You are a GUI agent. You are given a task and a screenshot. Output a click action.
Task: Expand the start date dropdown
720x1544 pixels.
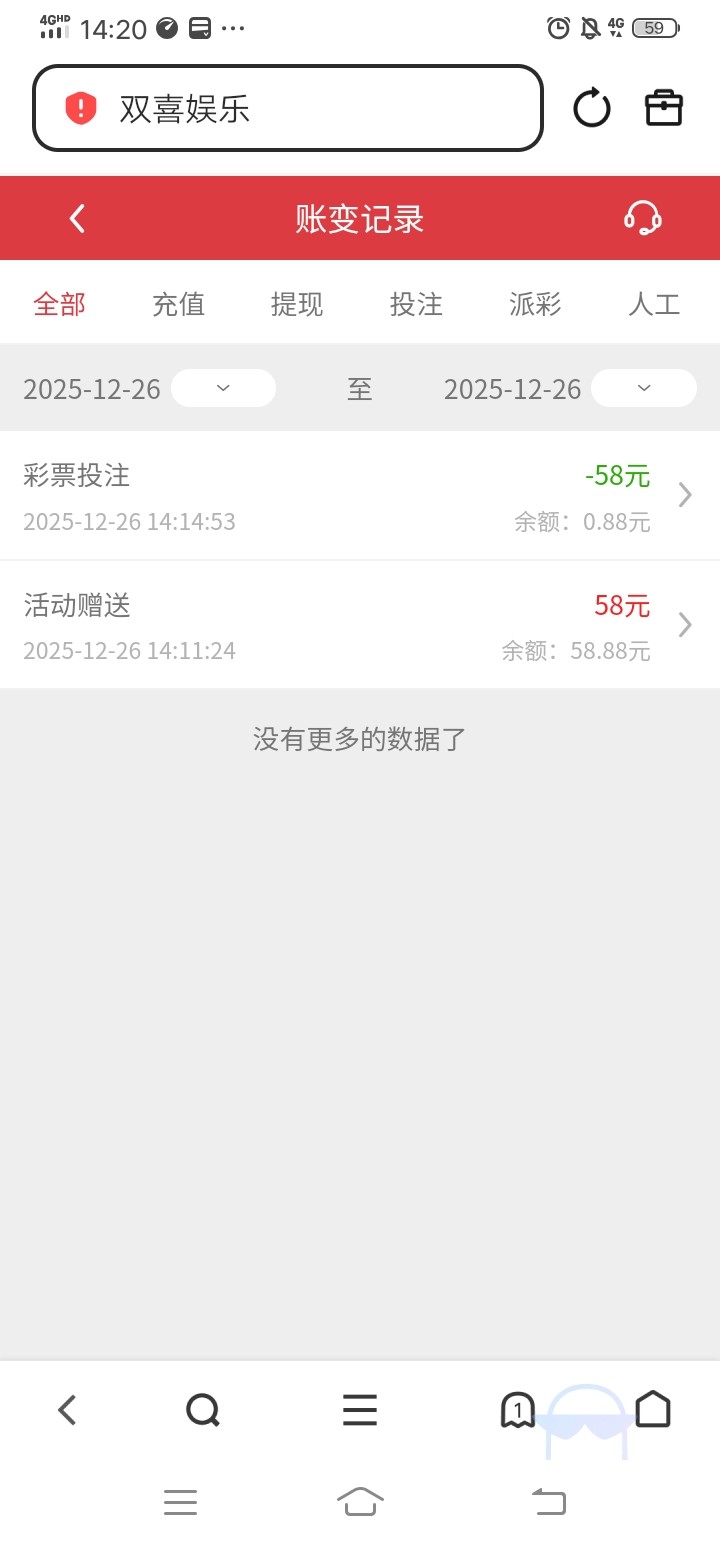point(223,388)
